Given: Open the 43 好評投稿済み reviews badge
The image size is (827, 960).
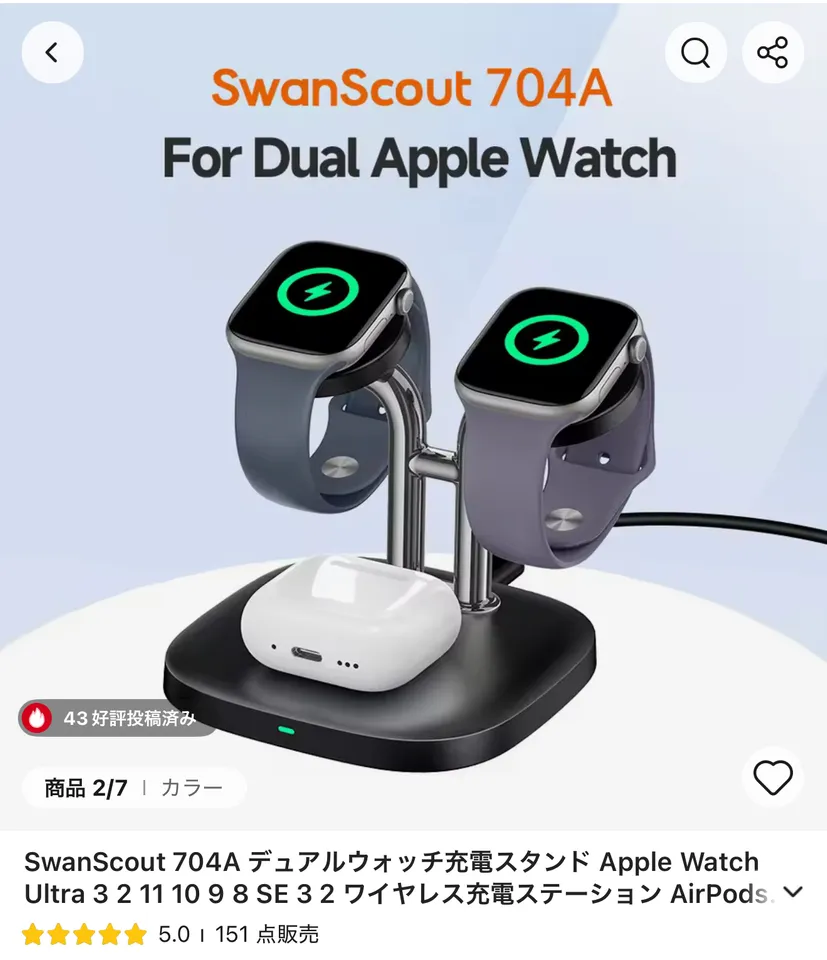Looking at the screenshot, I should click(x=116, y=718).
